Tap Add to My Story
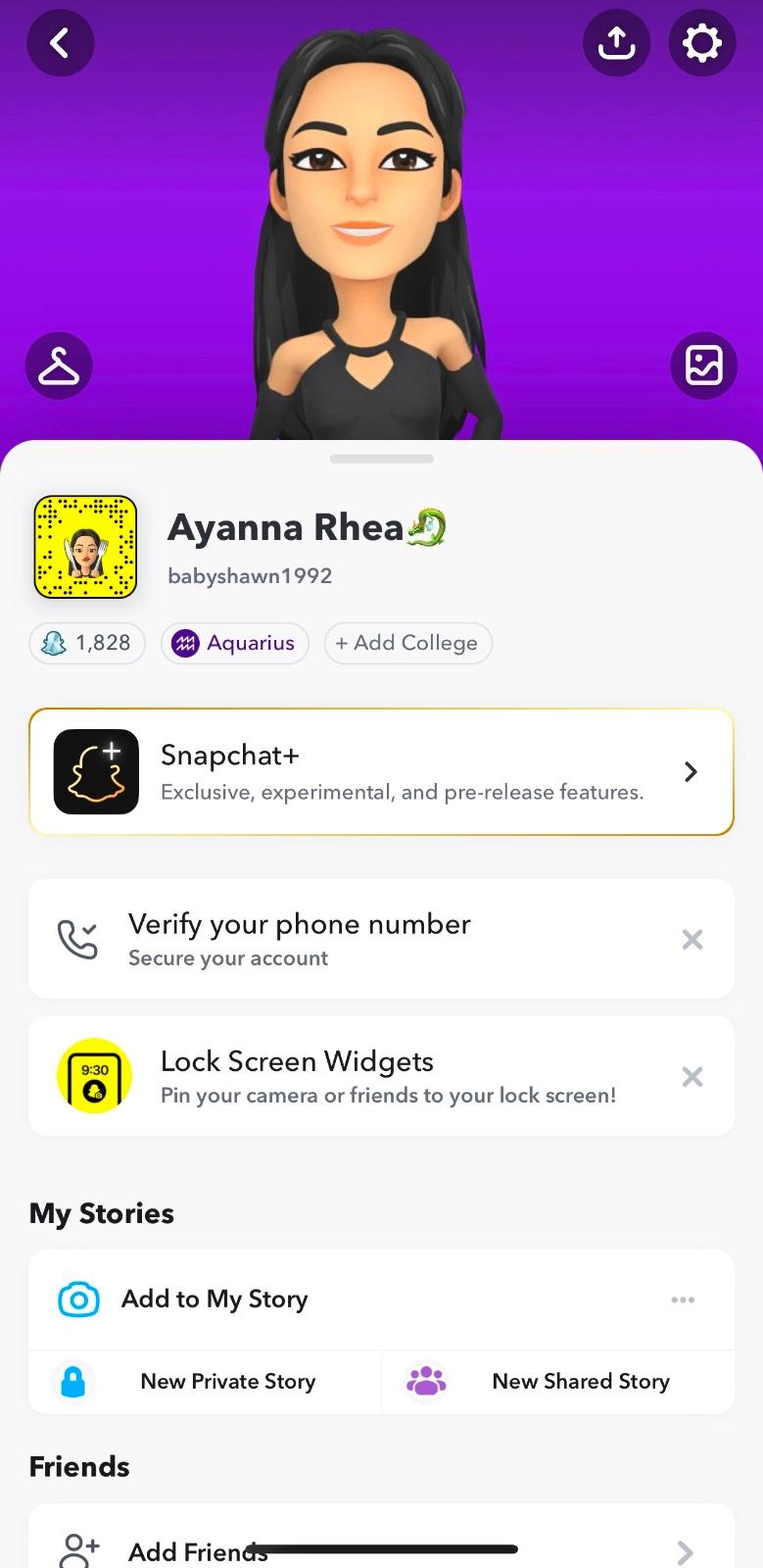The height and width of the screenshot is (1568, 763). point(215,1299)
